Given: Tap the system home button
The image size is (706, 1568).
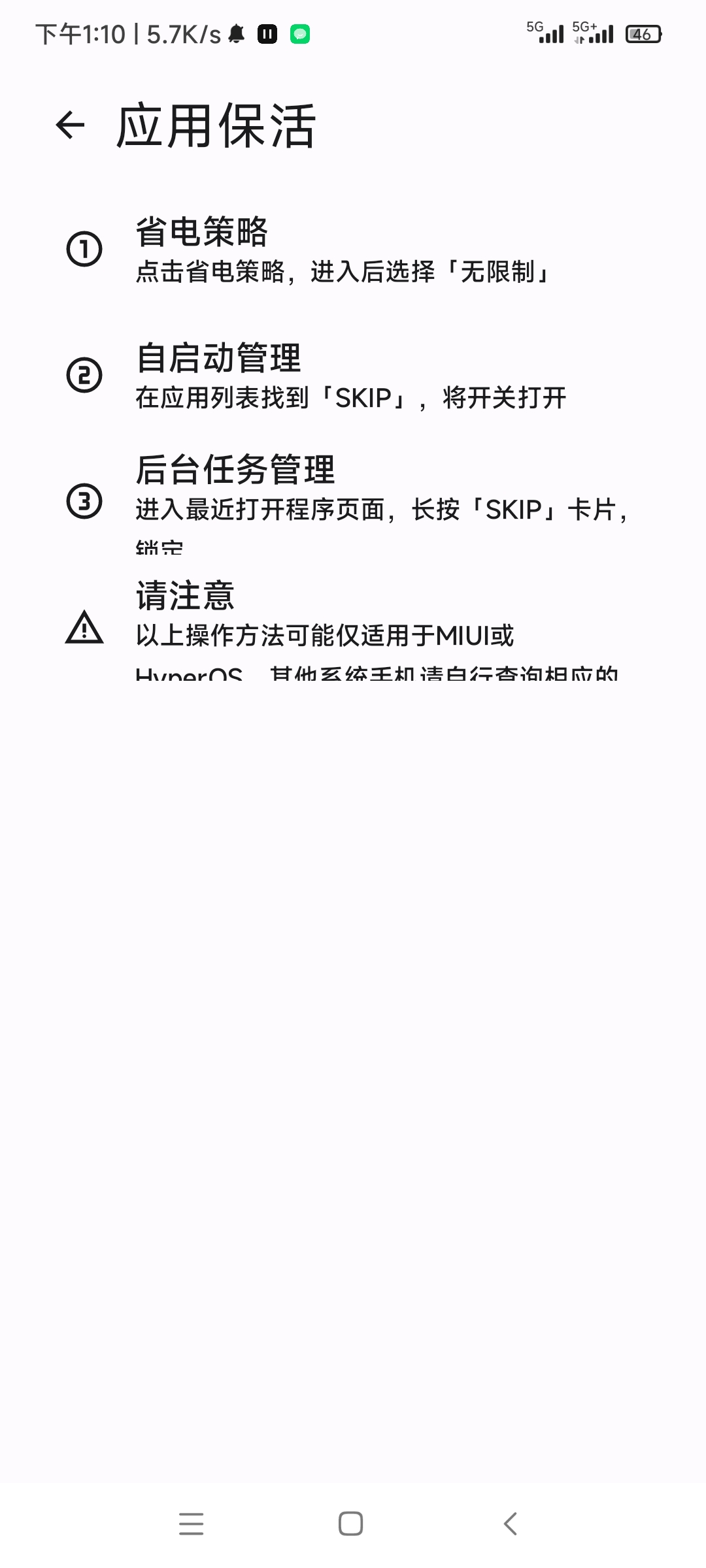Looking at the screenshot, I should click(351, 1524).
